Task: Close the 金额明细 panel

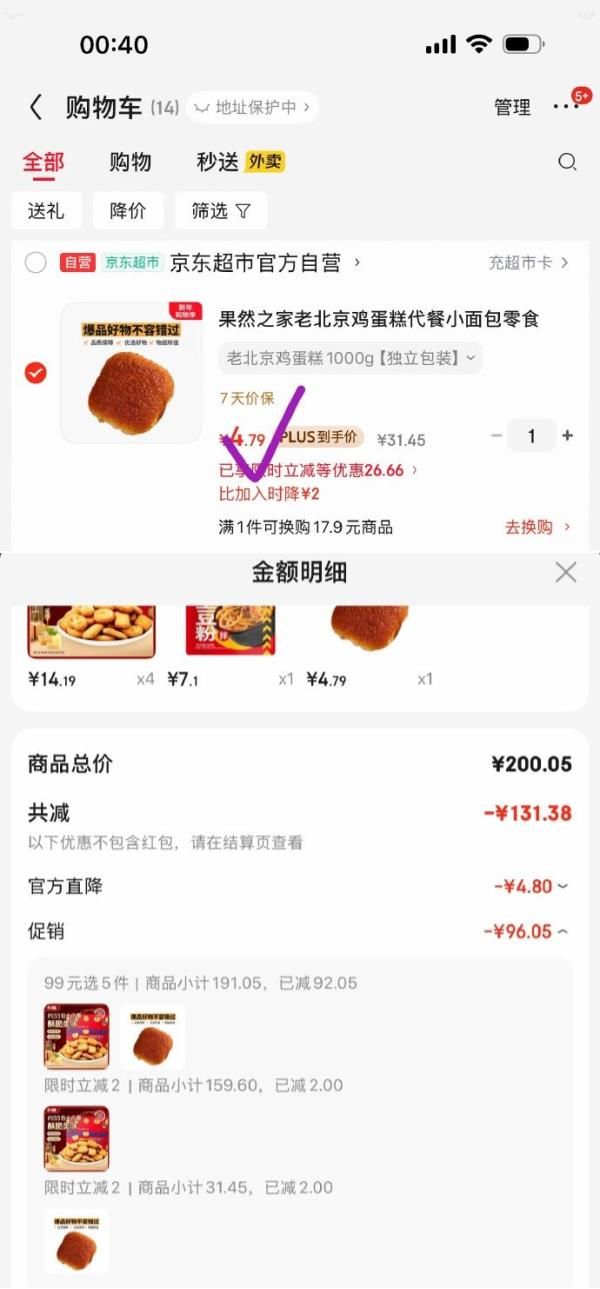Action: point(566,572)
